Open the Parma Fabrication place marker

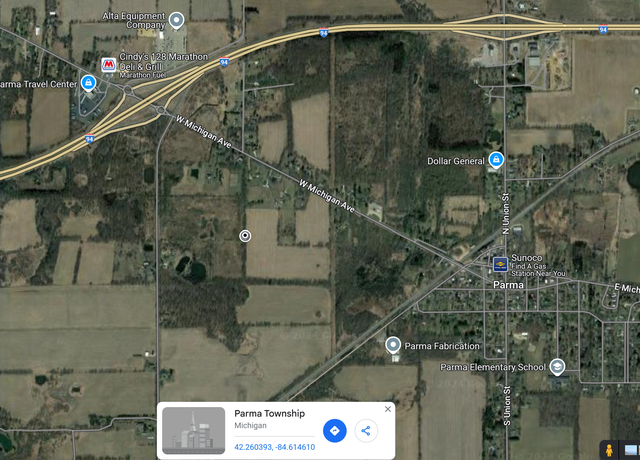393,345
